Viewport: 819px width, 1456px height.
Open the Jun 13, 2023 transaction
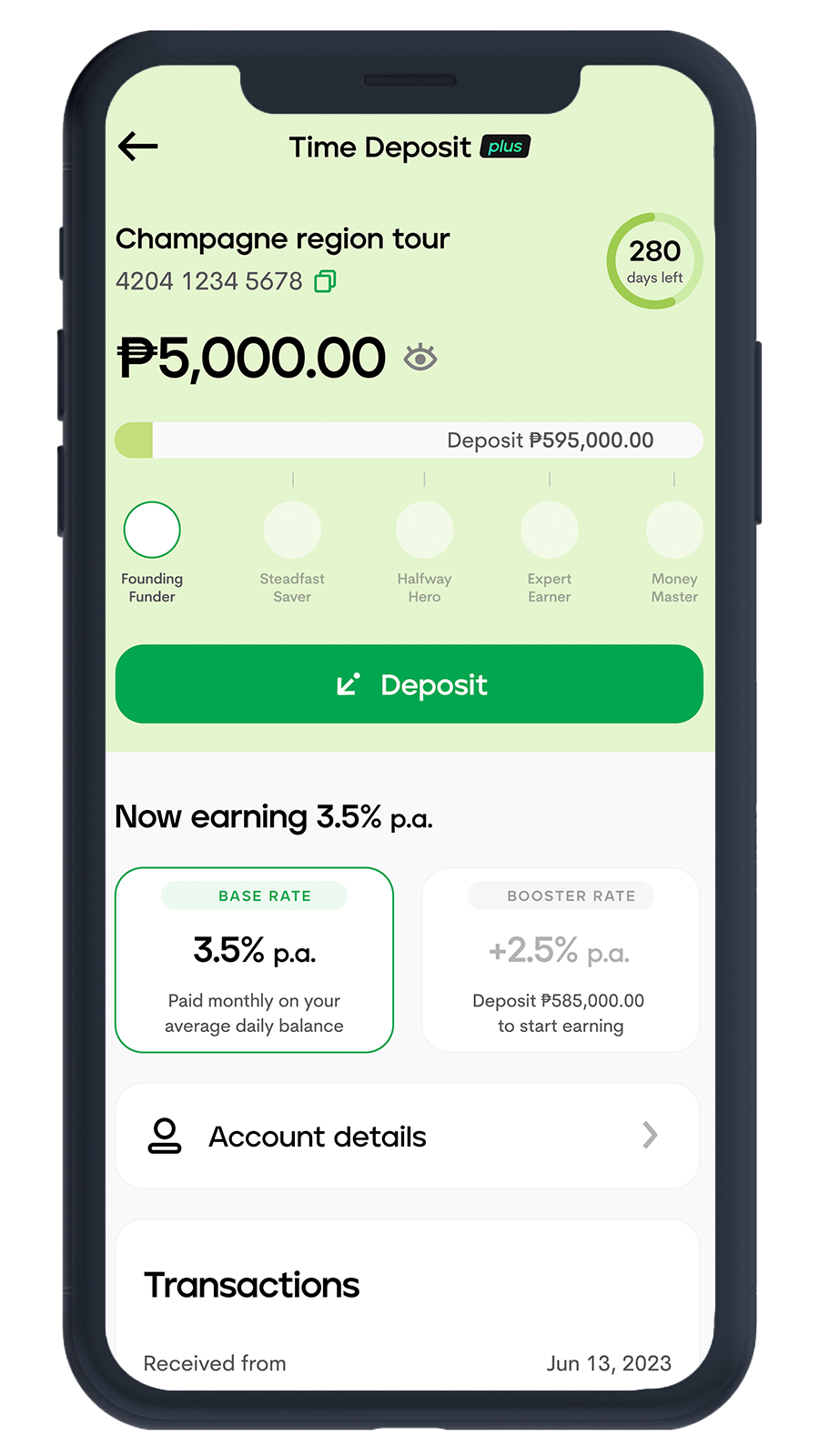(x=408, y=1362)
